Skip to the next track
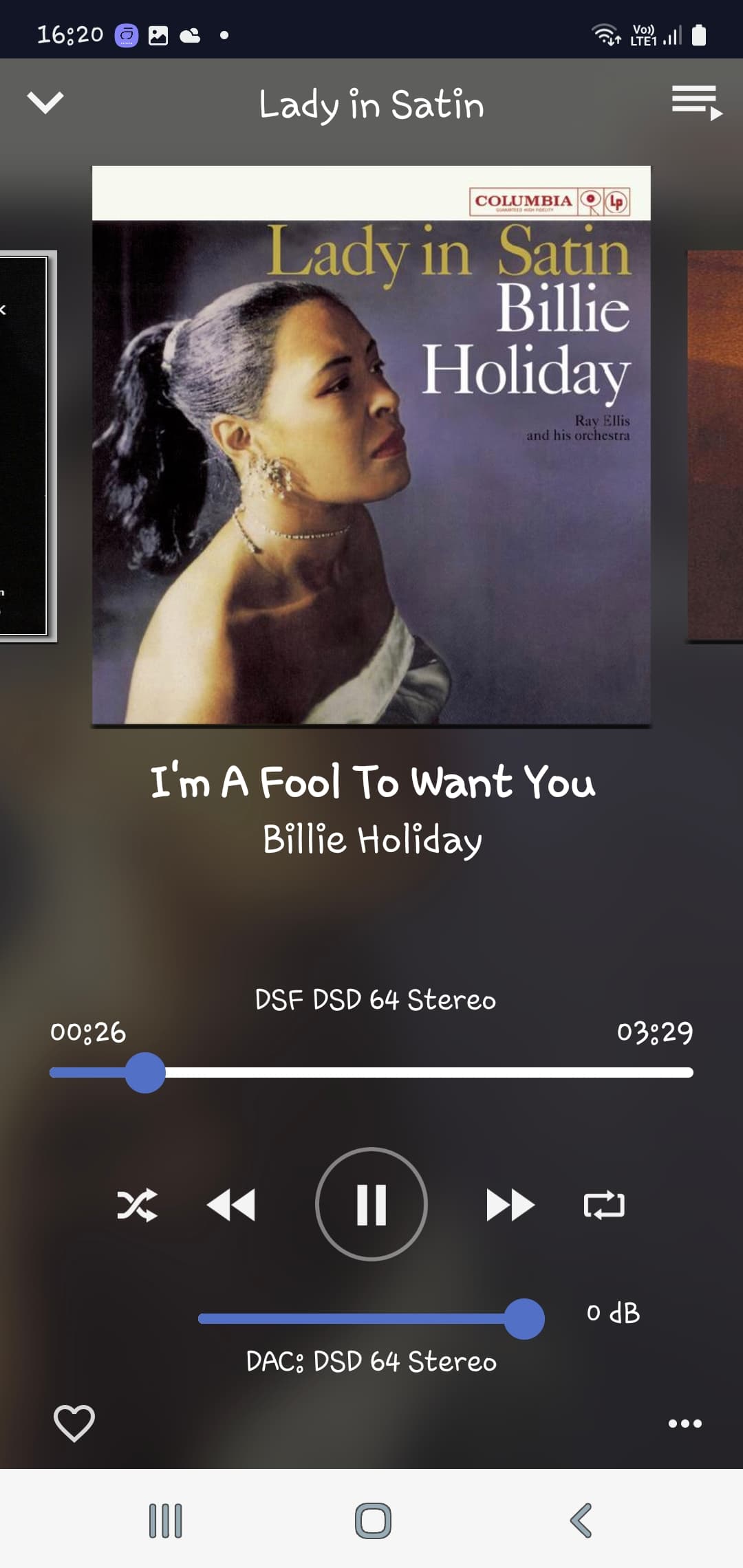The height and width of the screenshot is (1568, 743). [x=510, y=1205]
